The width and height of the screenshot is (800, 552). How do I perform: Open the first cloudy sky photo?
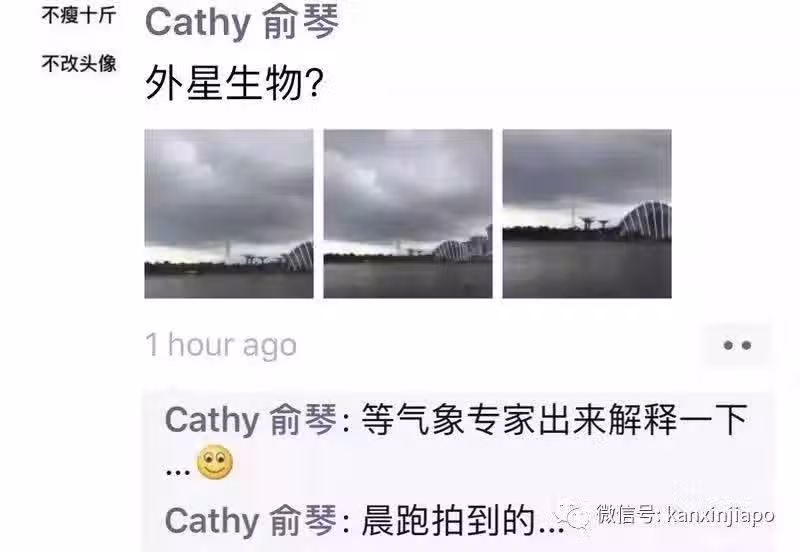229,213
